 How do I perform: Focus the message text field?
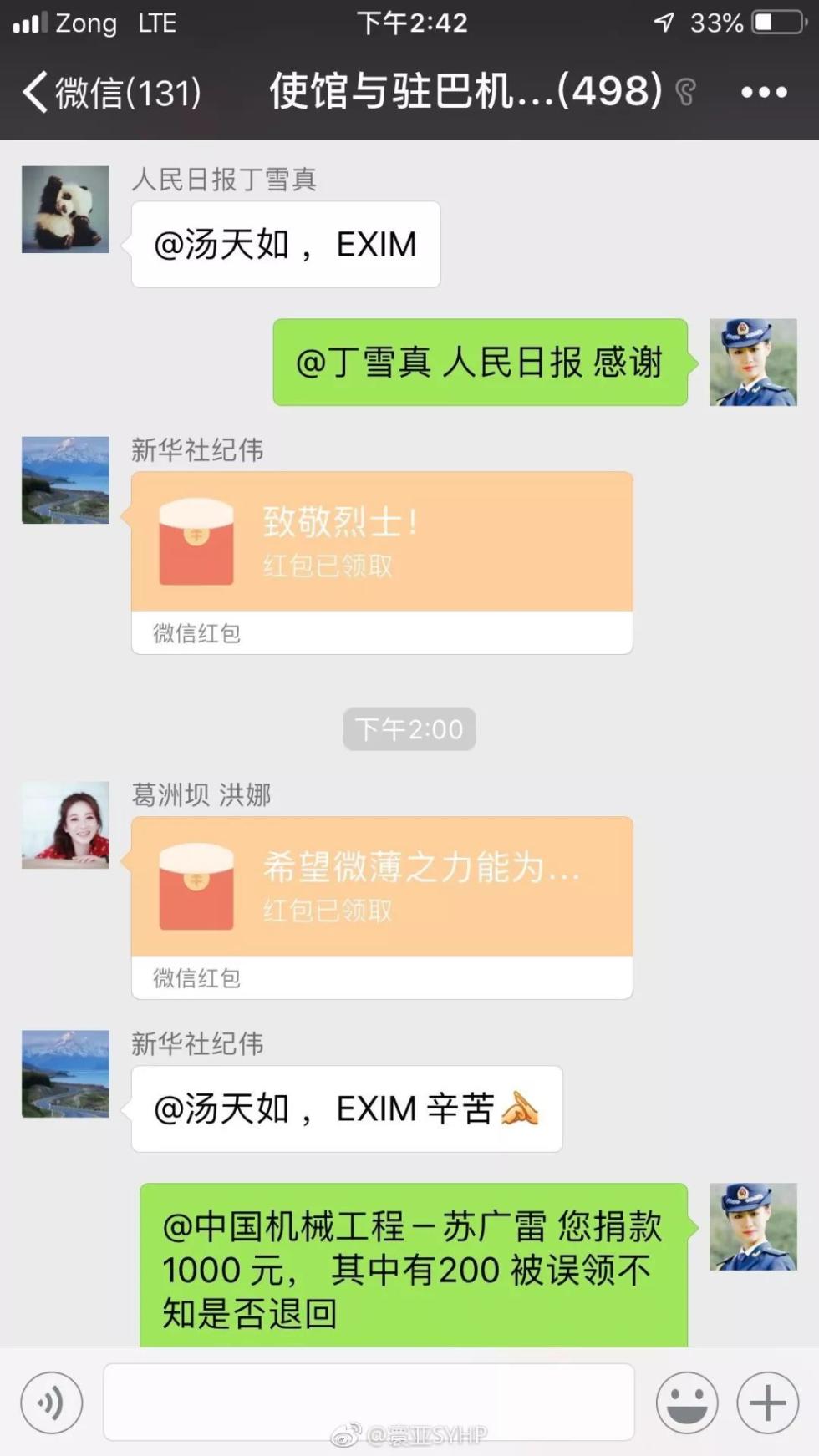[x=368, y=1403]
